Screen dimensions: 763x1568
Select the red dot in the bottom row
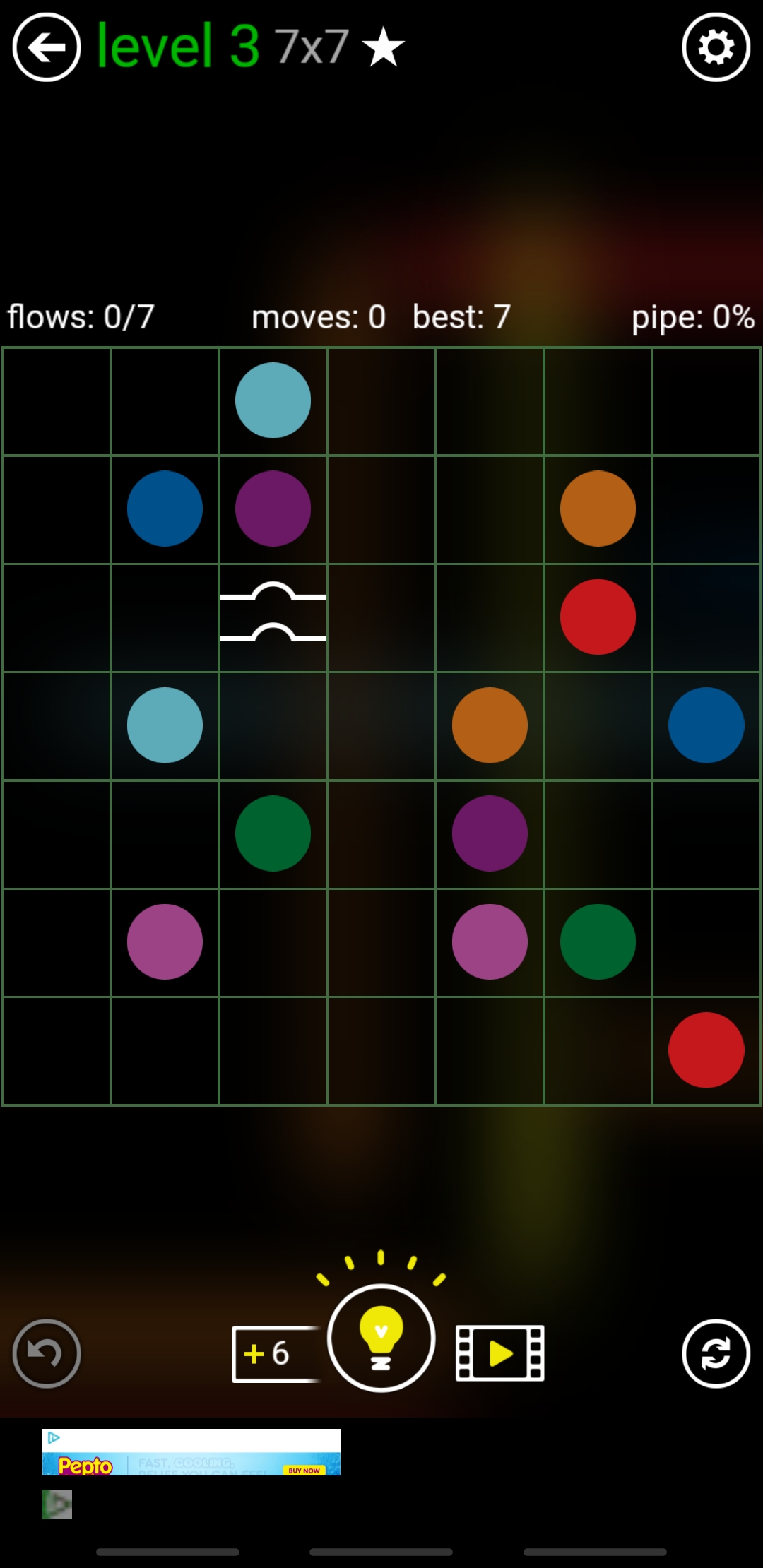pos(706,1050)
